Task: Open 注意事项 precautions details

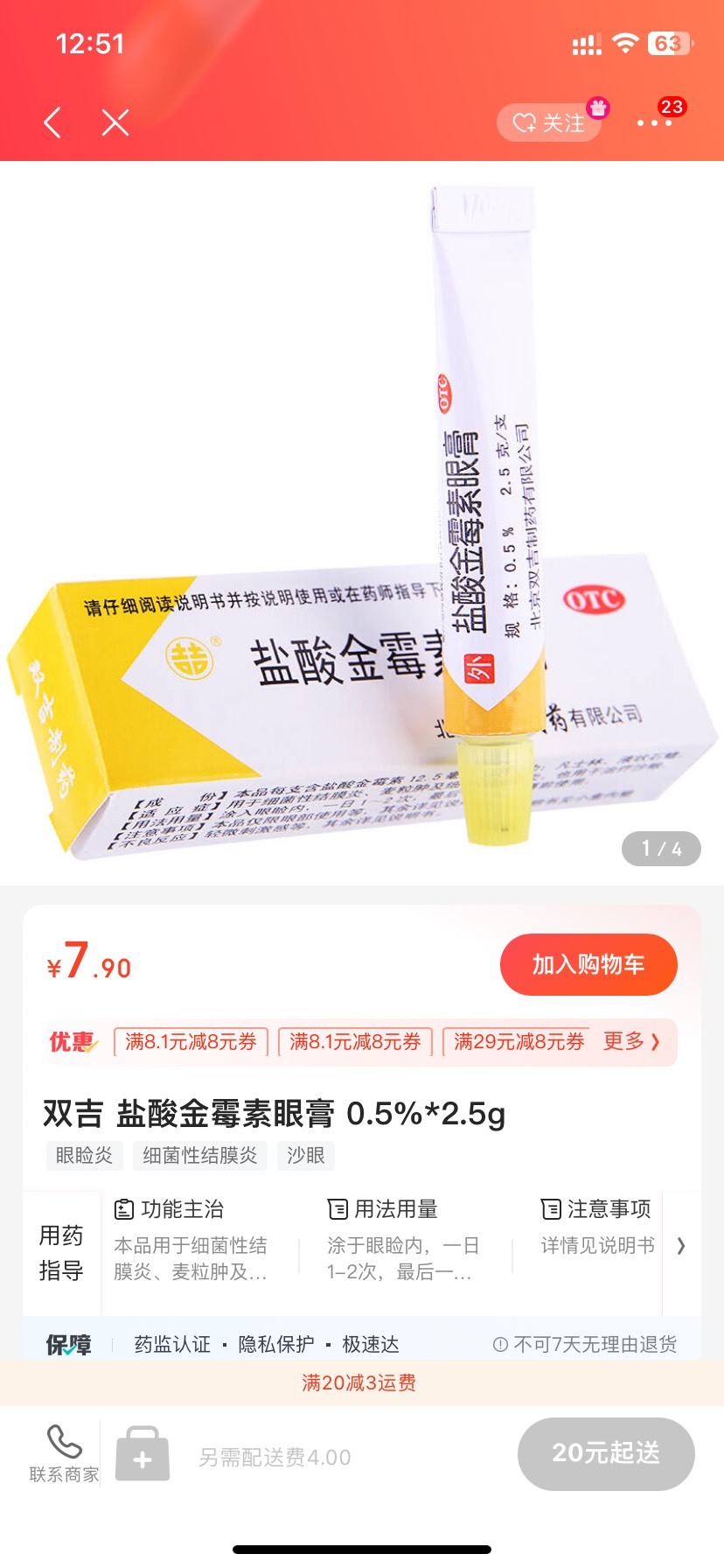Action: pyautogui.click(x=597, y=1227)
